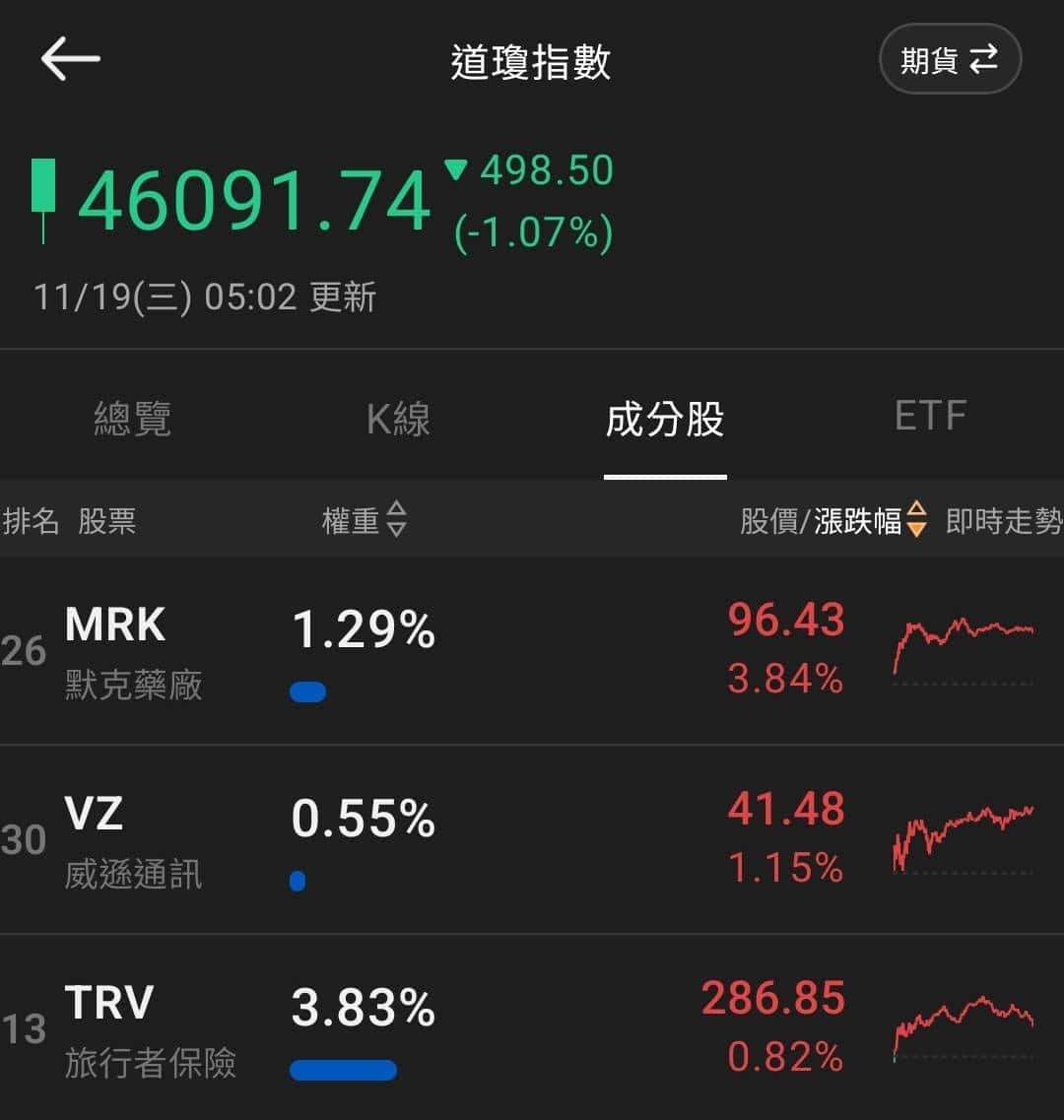The height and width of the screenshot is (1120, 1064).
Task: Switch to the K線 tab
Action: coord(398,419)
